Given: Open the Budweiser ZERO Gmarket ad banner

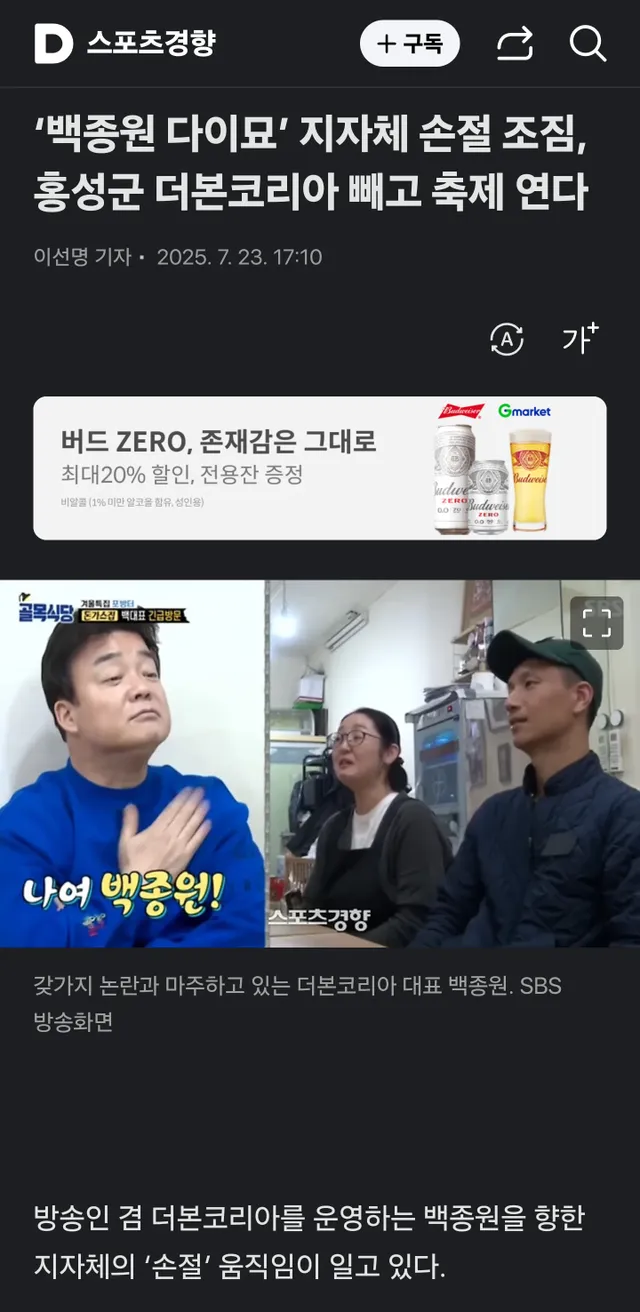Looking at the screenshot, I should coord(320,468).
